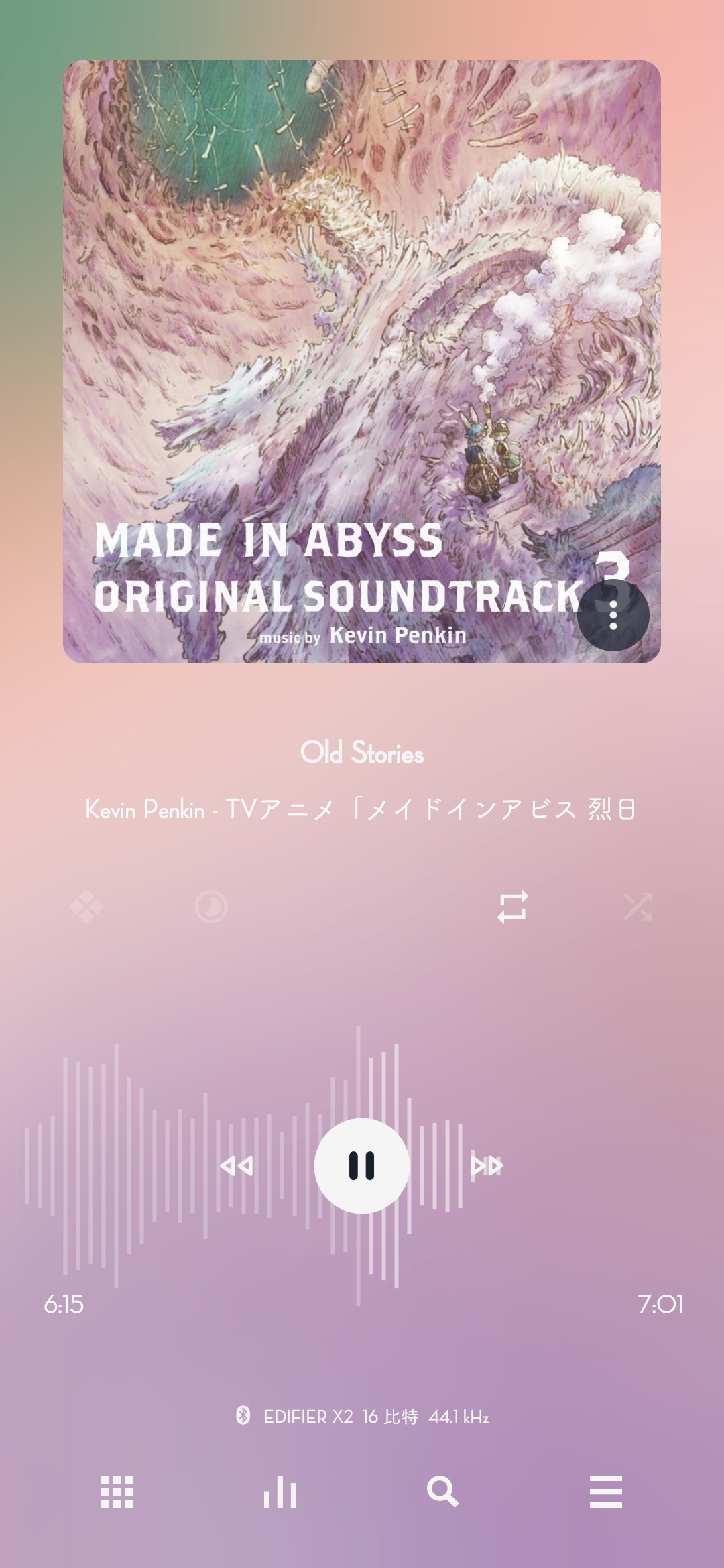The width and height of the screenshot is (724, 1568).
Task: Tap the Old Stories song title
Action: pos(362,753)
